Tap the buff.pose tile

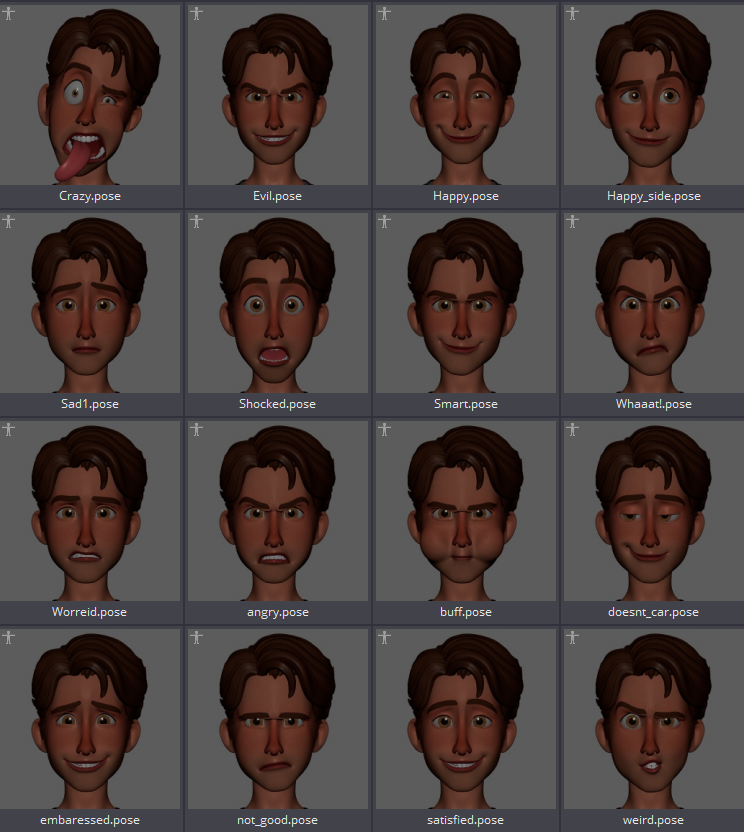click(x=465, y=511)
